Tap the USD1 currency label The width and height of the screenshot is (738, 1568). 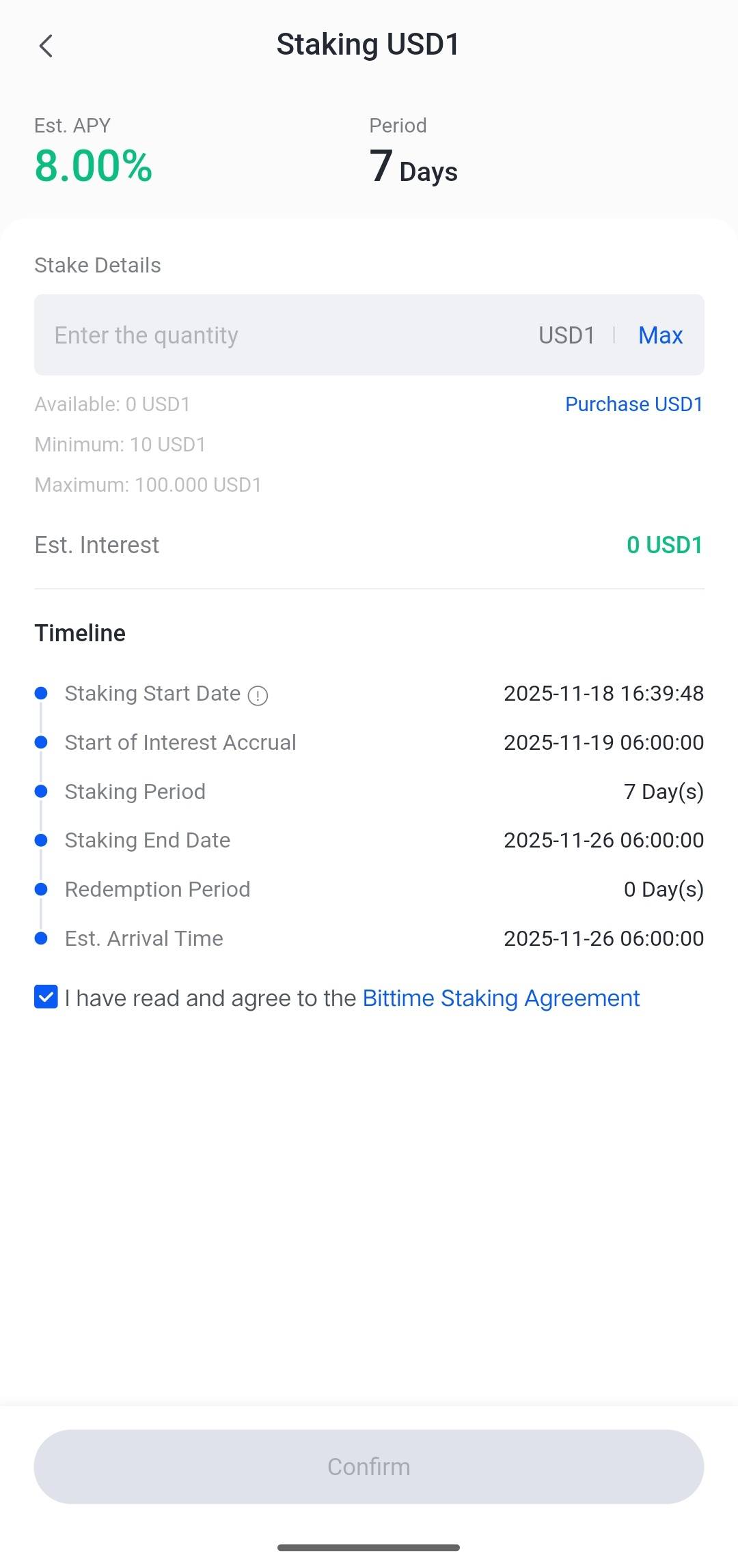(566, 335)
